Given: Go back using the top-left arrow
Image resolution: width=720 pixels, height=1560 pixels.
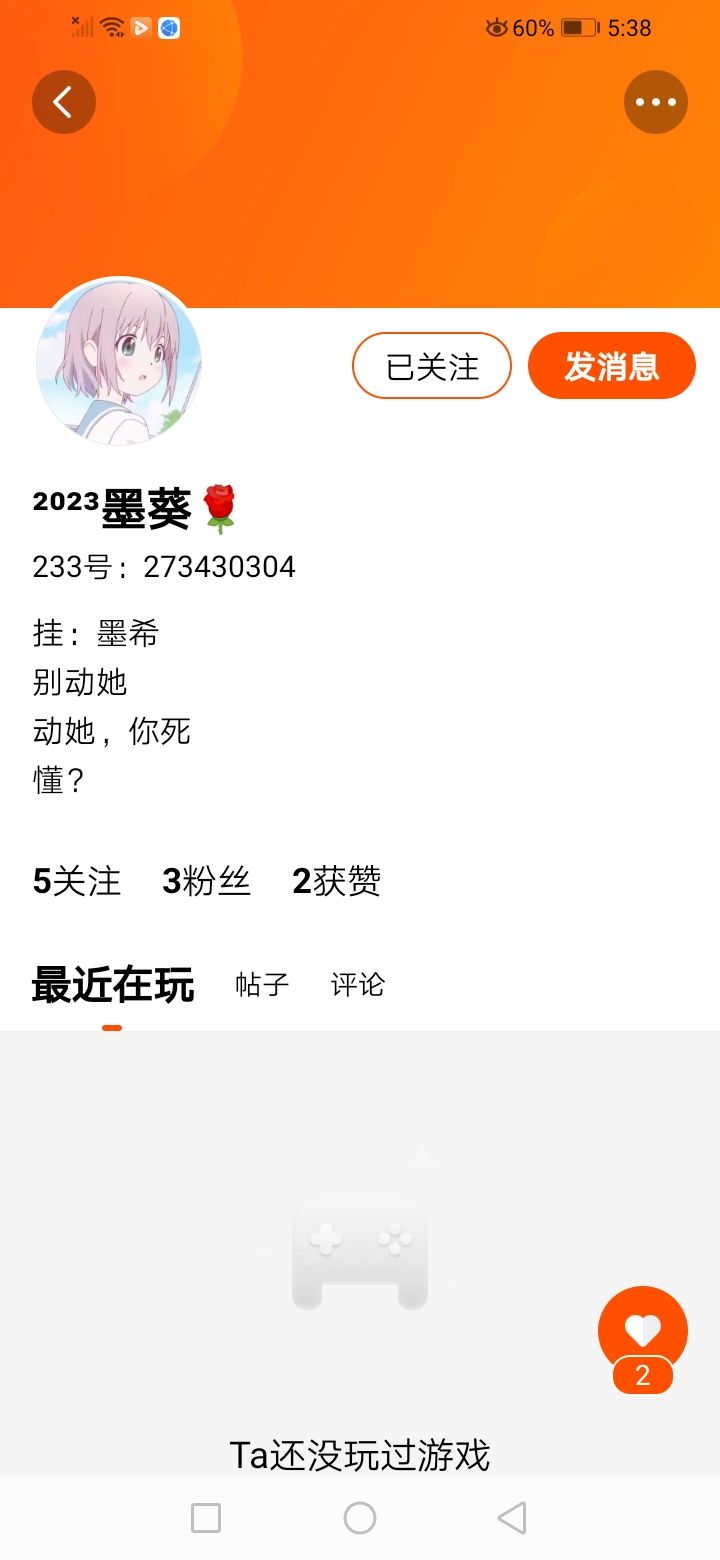Looking at the screenshot, I should tap(64, 102).
